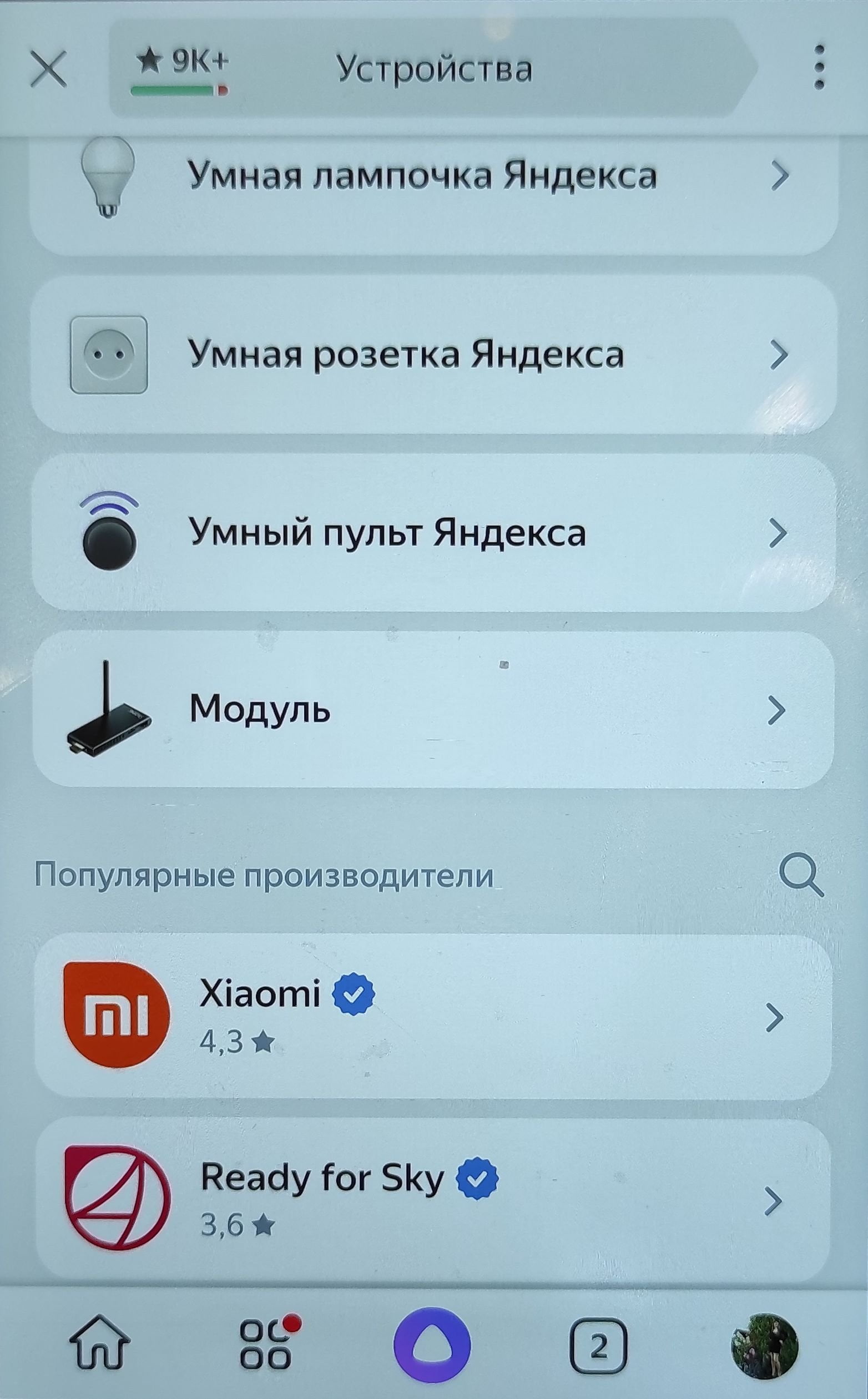Screen dimensions: 868x1399
Task: Select Умная розетка Яндекса
Action: click(433, 354)
